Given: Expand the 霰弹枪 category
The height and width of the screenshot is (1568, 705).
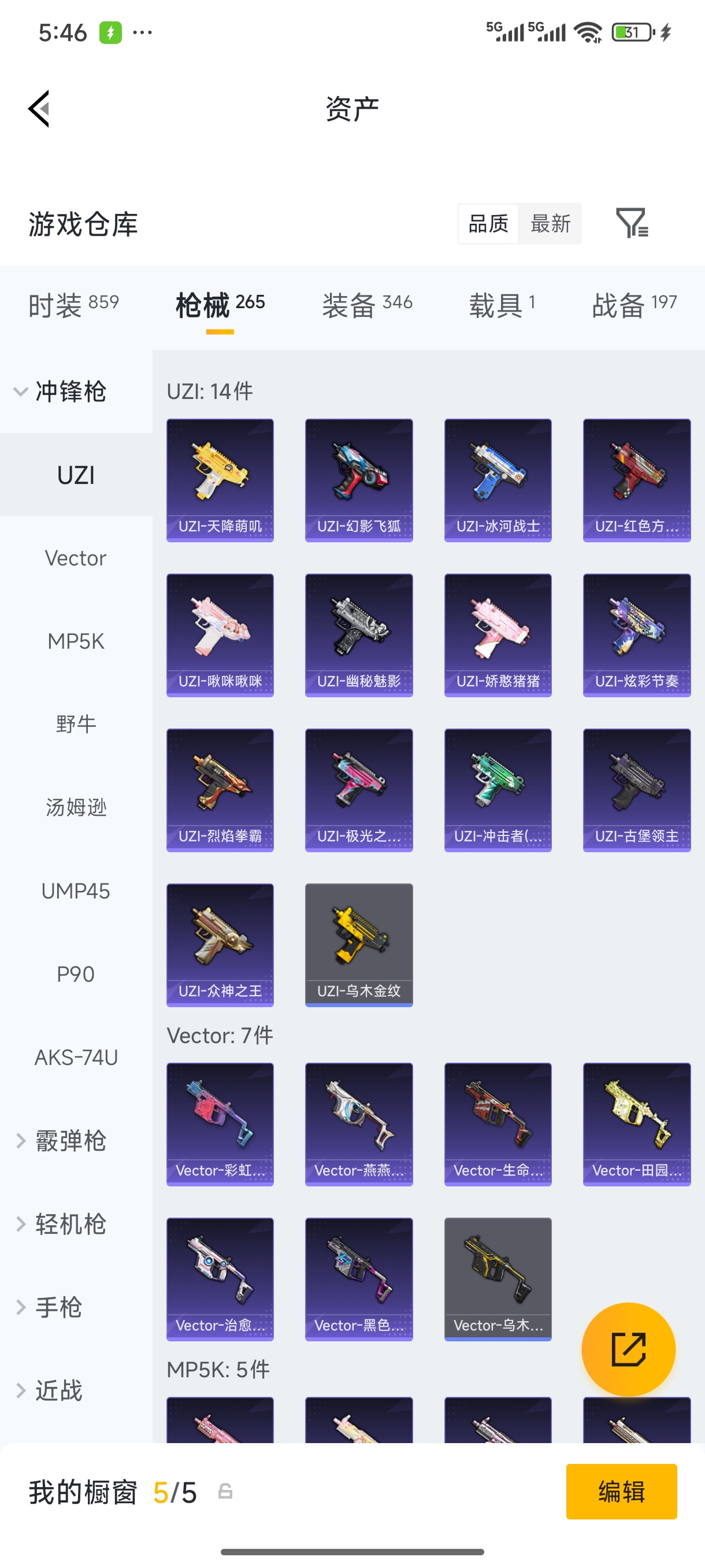Looking at the screenshot, I should click(61, 1141).
